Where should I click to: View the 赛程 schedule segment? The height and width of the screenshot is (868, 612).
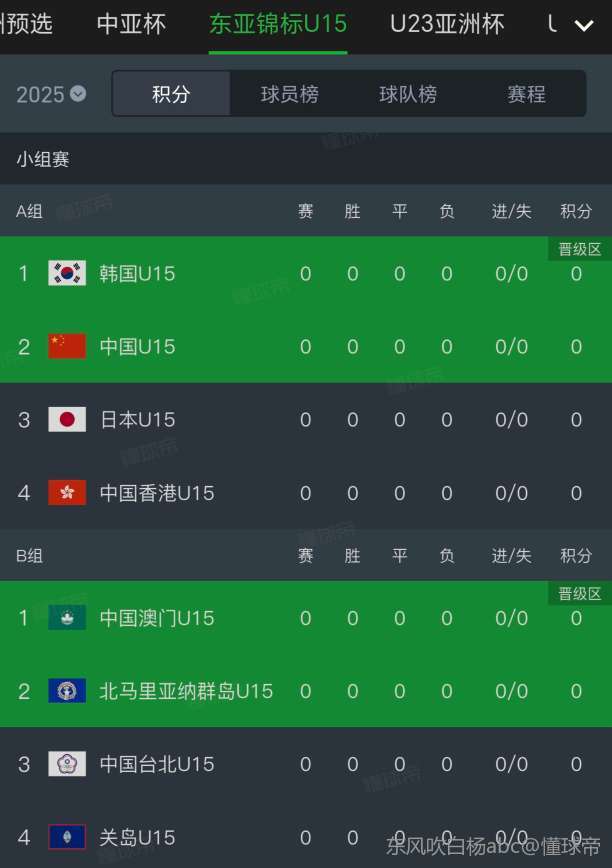526,94
